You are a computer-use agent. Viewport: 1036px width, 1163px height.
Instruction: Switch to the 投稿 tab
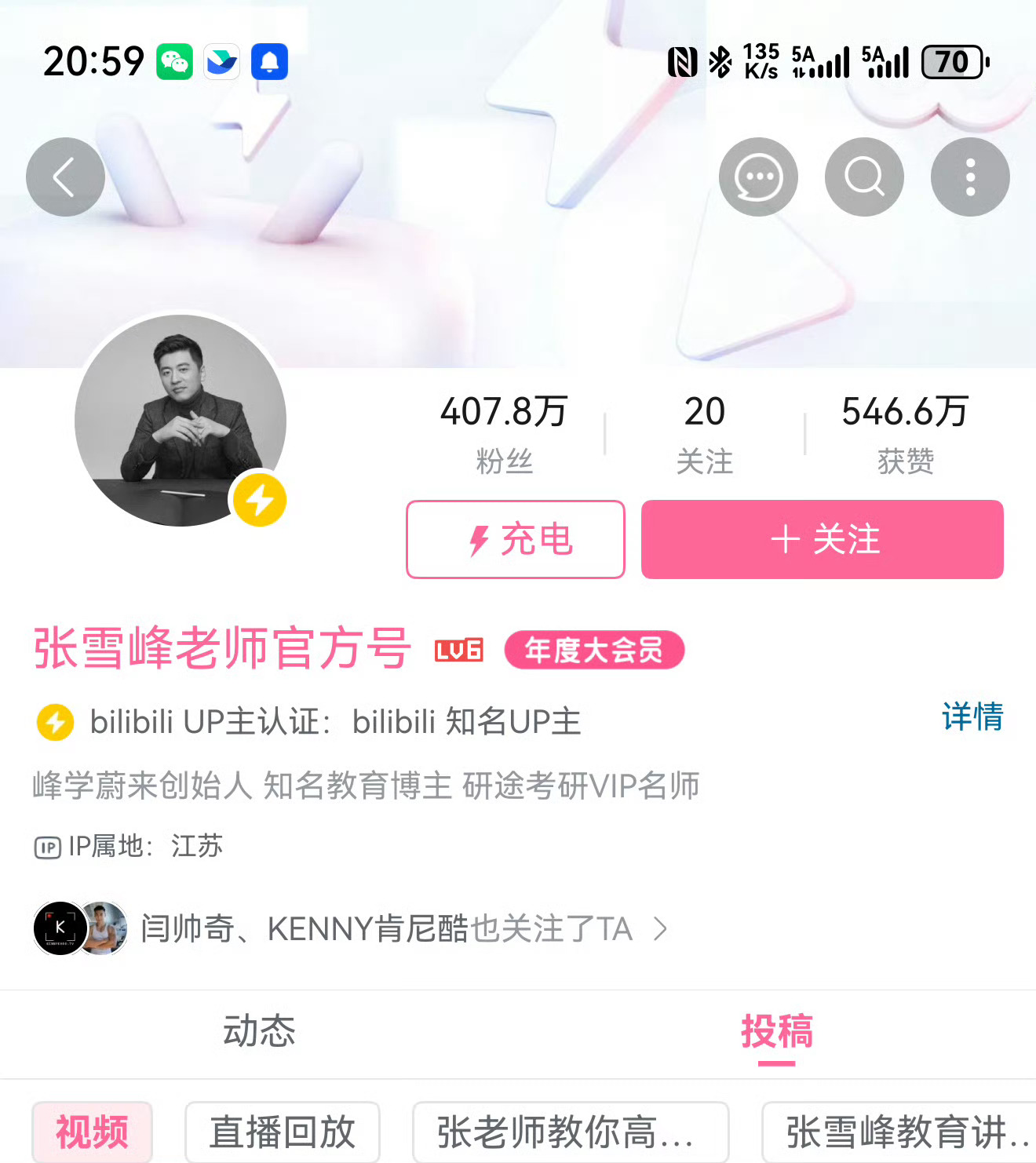point(778,1034)
